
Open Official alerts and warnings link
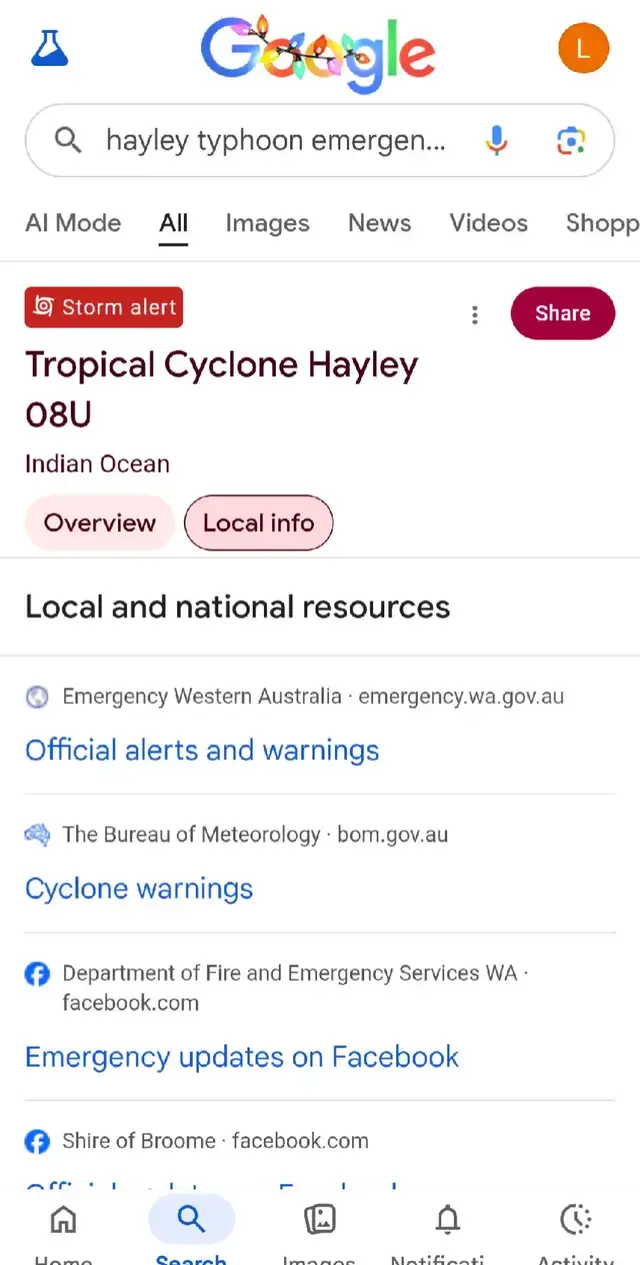tap(202, 750)
